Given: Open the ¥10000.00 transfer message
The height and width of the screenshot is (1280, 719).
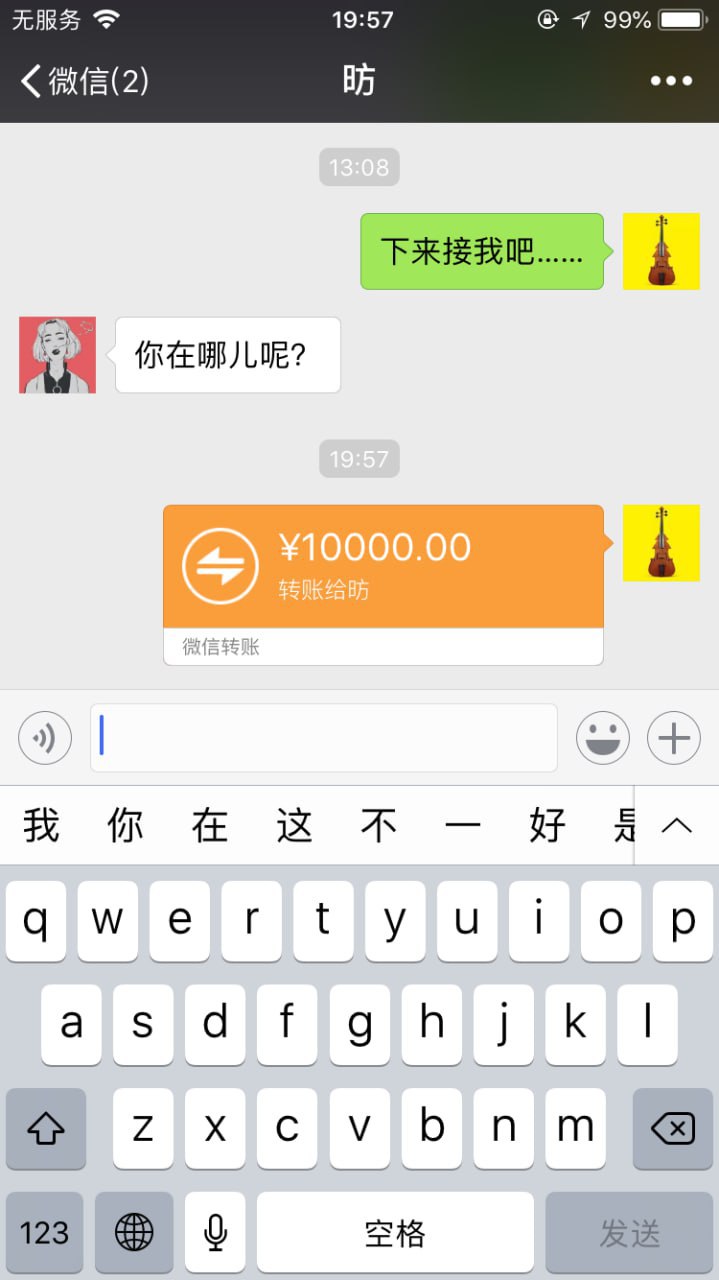Looking at the screenshot, I should 383,567.
